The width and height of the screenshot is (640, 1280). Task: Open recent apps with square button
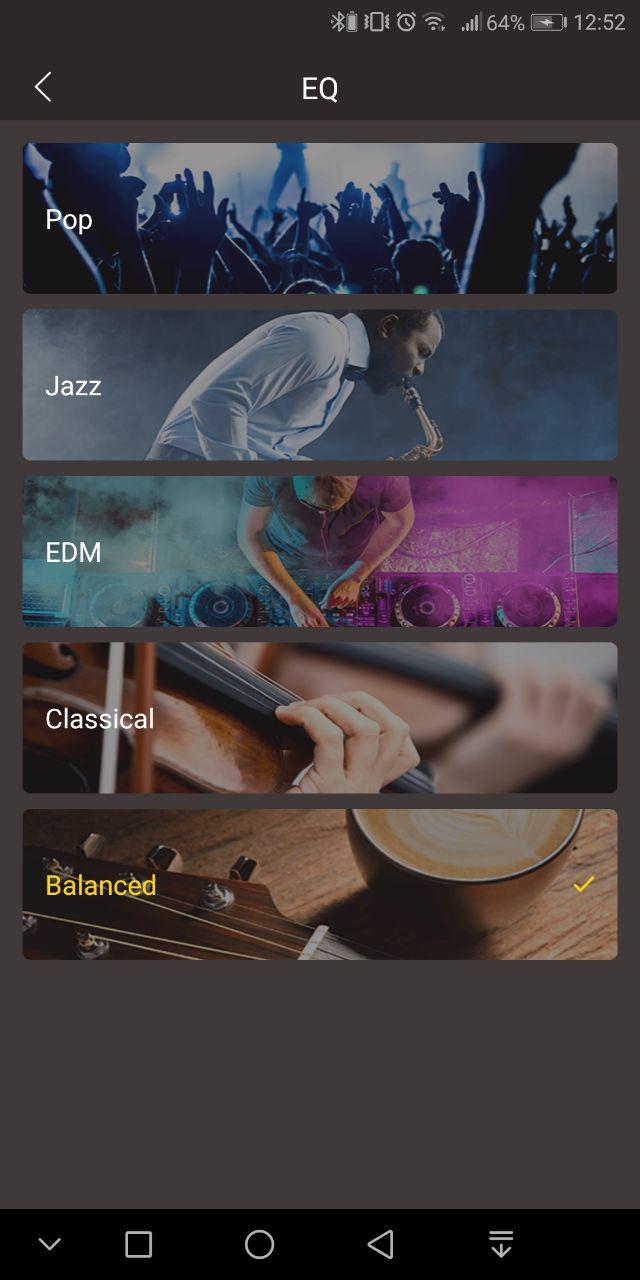point(138,1244)
